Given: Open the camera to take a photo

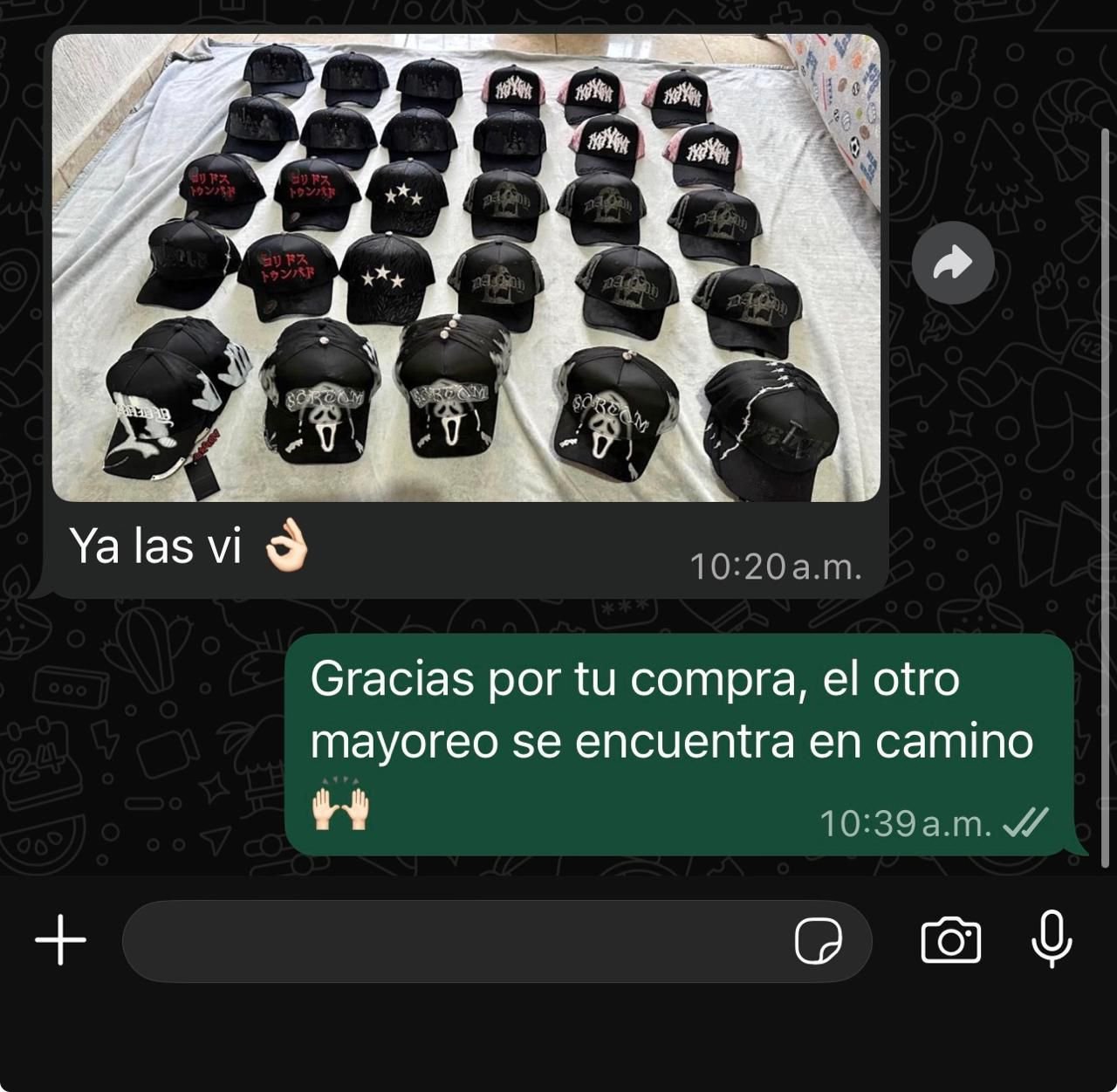Looking at the screenshot, I should [x=950, y=941].
